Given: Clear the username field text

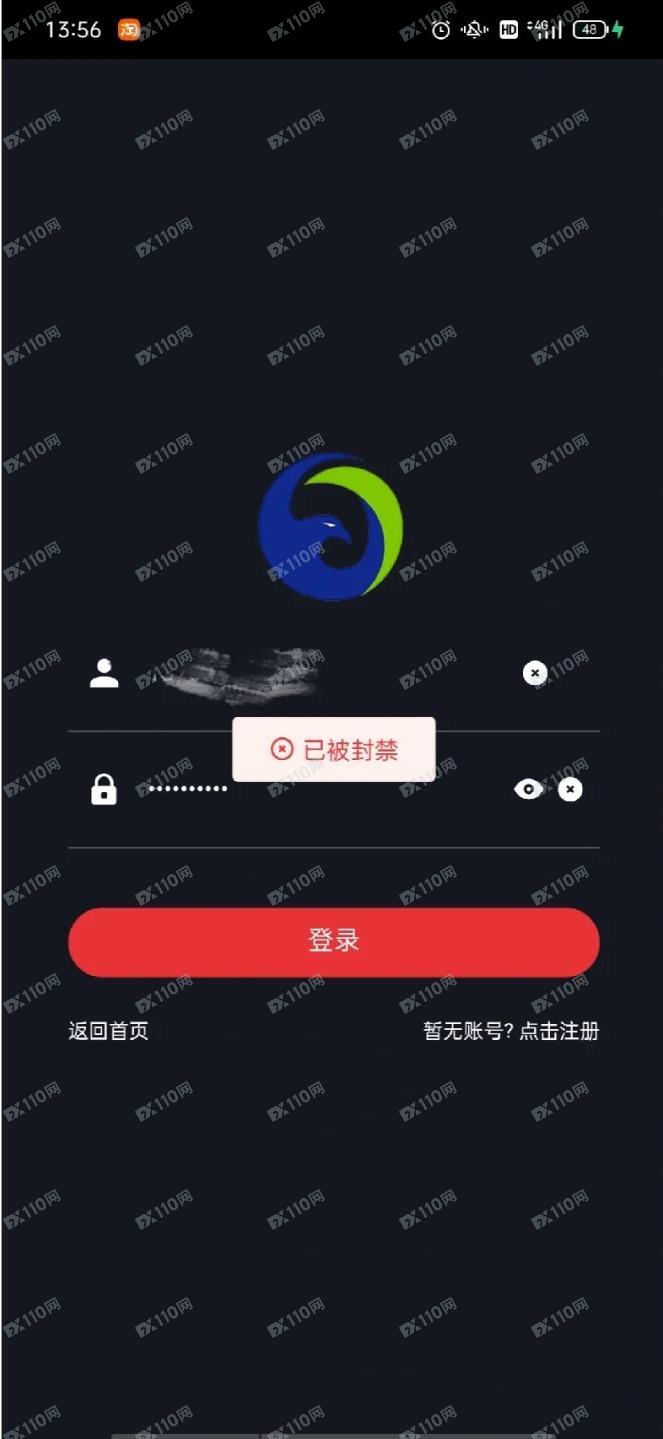Looking at the screenshot, I should click(535, 673).
